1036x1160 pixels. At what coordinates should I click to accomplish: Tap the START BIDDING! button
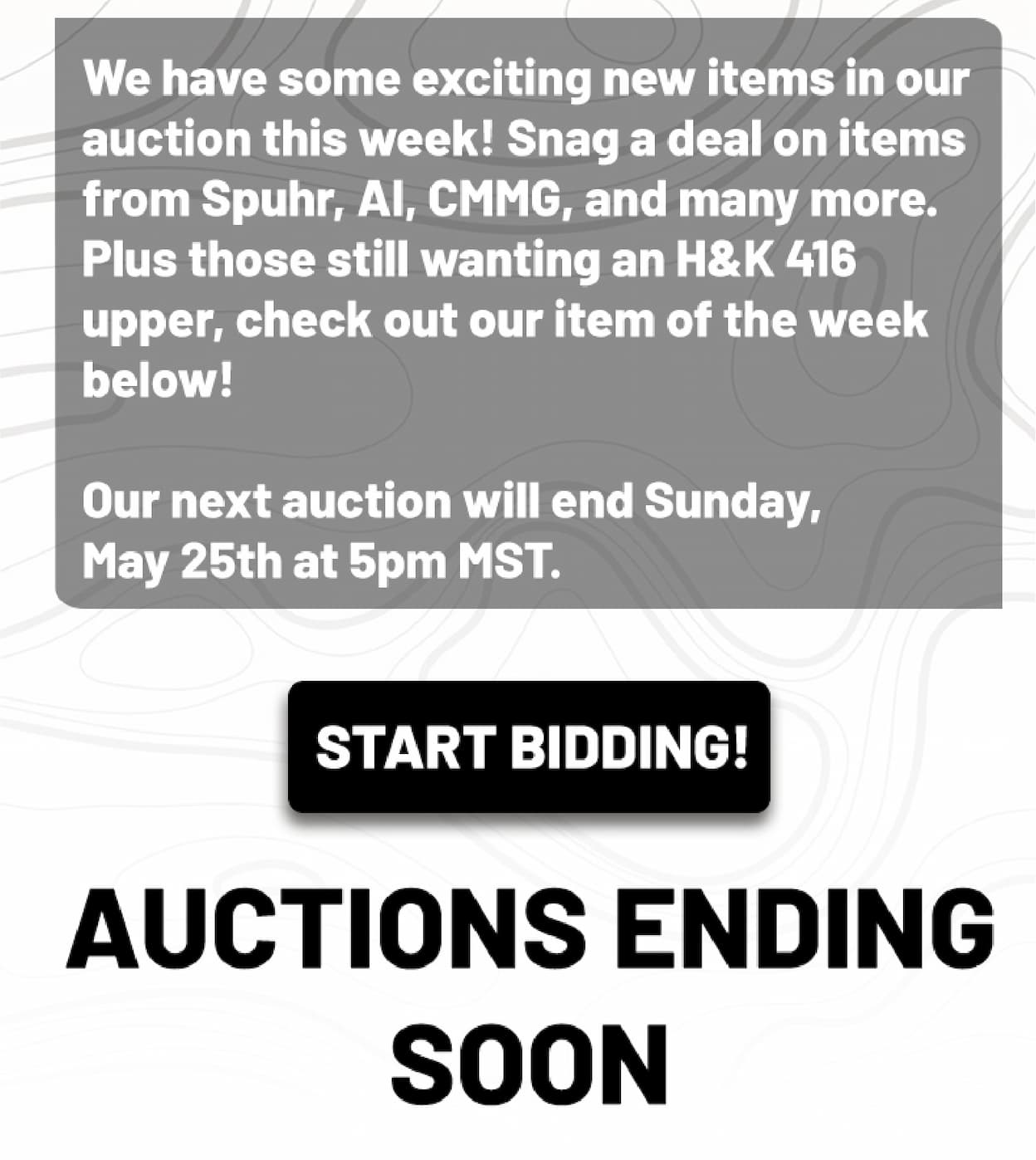(529, 746)
